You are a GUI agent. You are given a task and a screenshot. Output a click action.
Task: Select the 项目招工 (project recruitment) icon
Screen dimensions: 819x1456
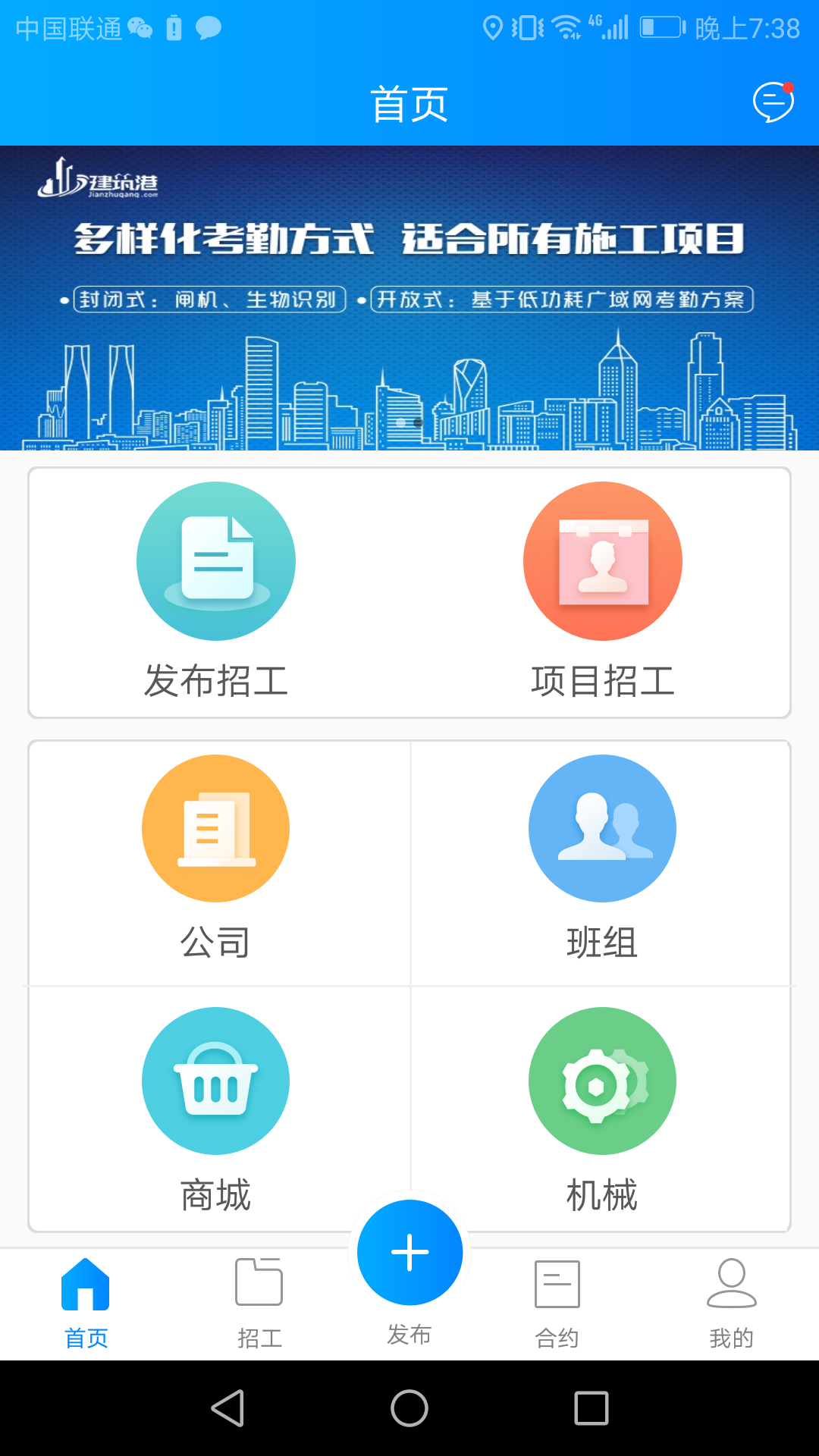tap(603, 560)
